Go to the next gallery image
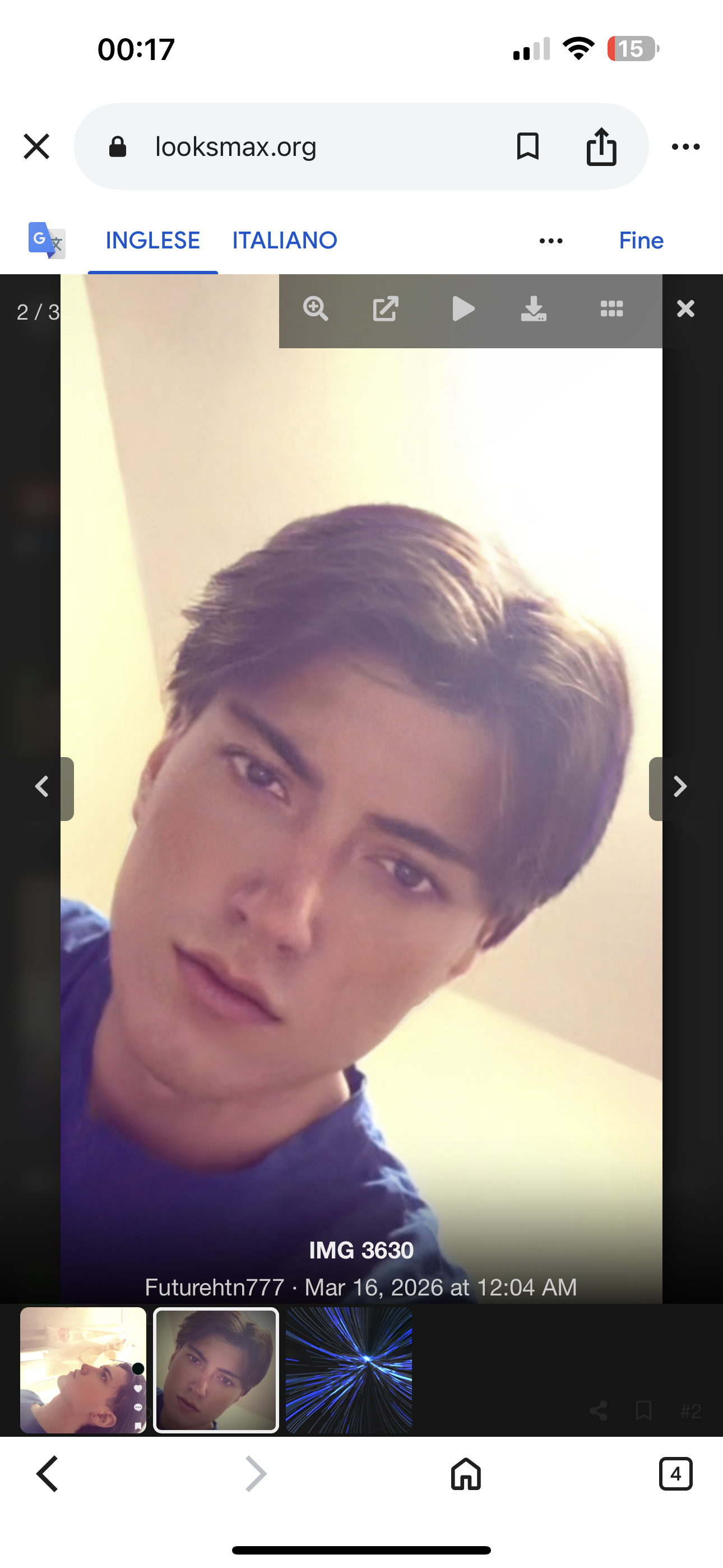The width and height of the screenshot is (723, 1568). [679, 786]
